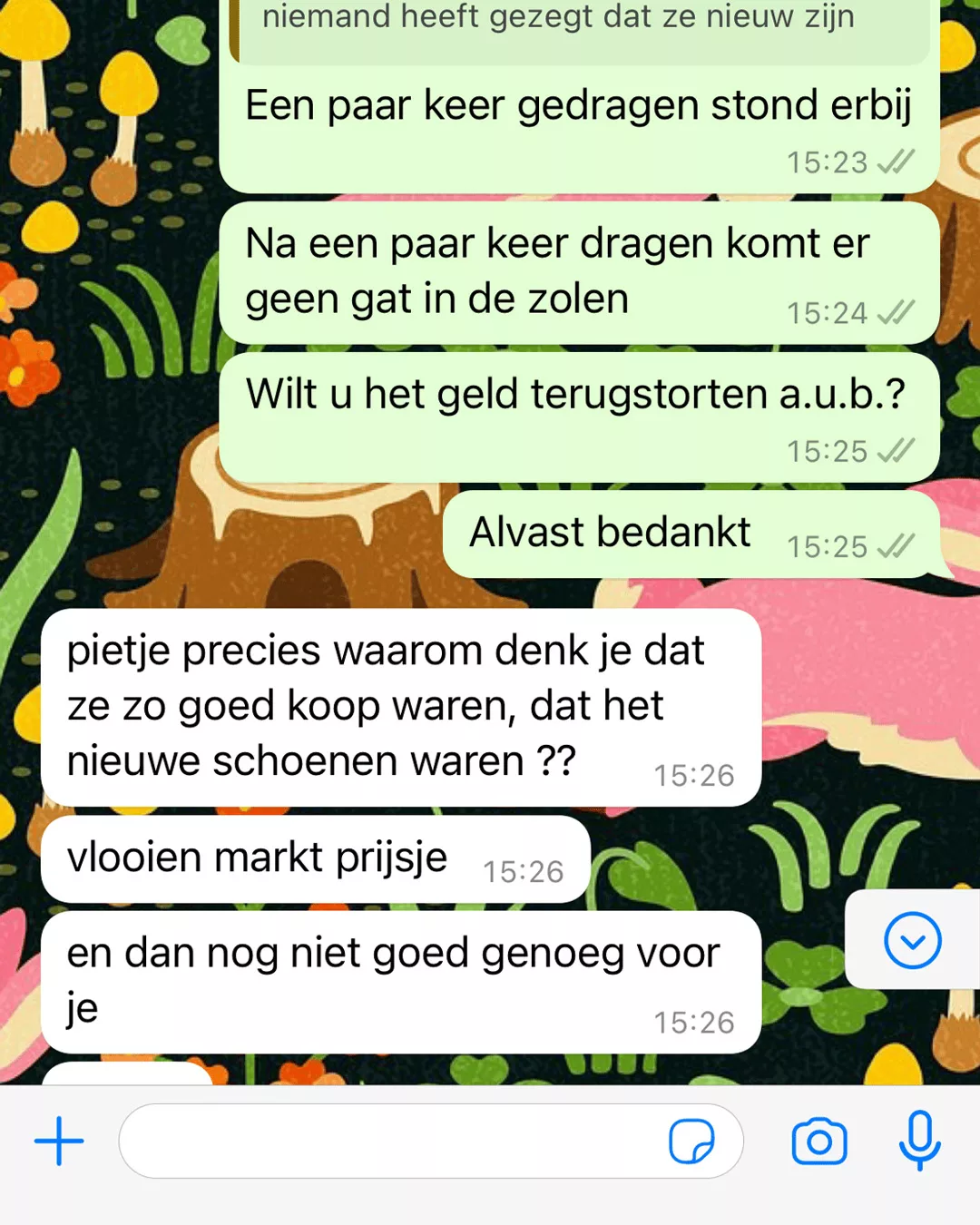
Task: Tap the microphone for a voice message
Action: (x=919, y=1140)
